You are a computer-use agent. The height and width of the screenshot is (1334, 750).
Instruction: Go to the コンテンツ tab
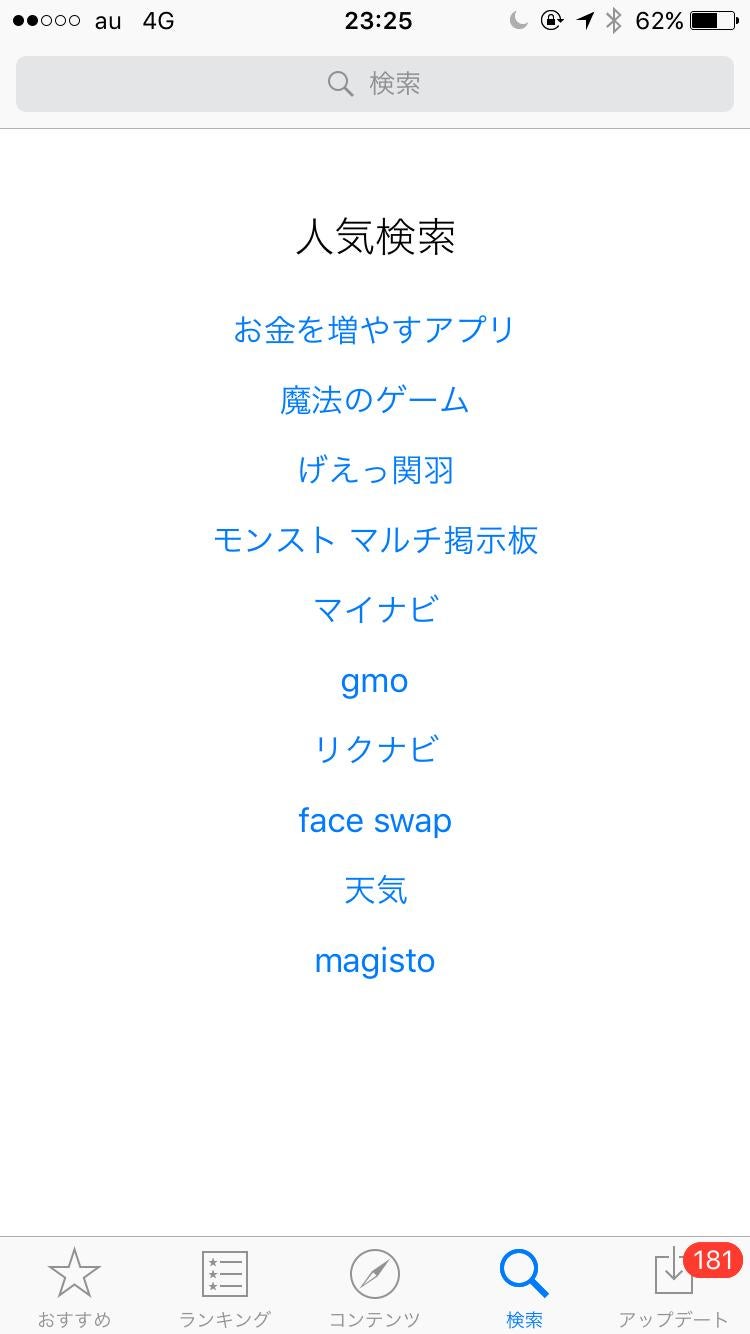point(375,1286)
